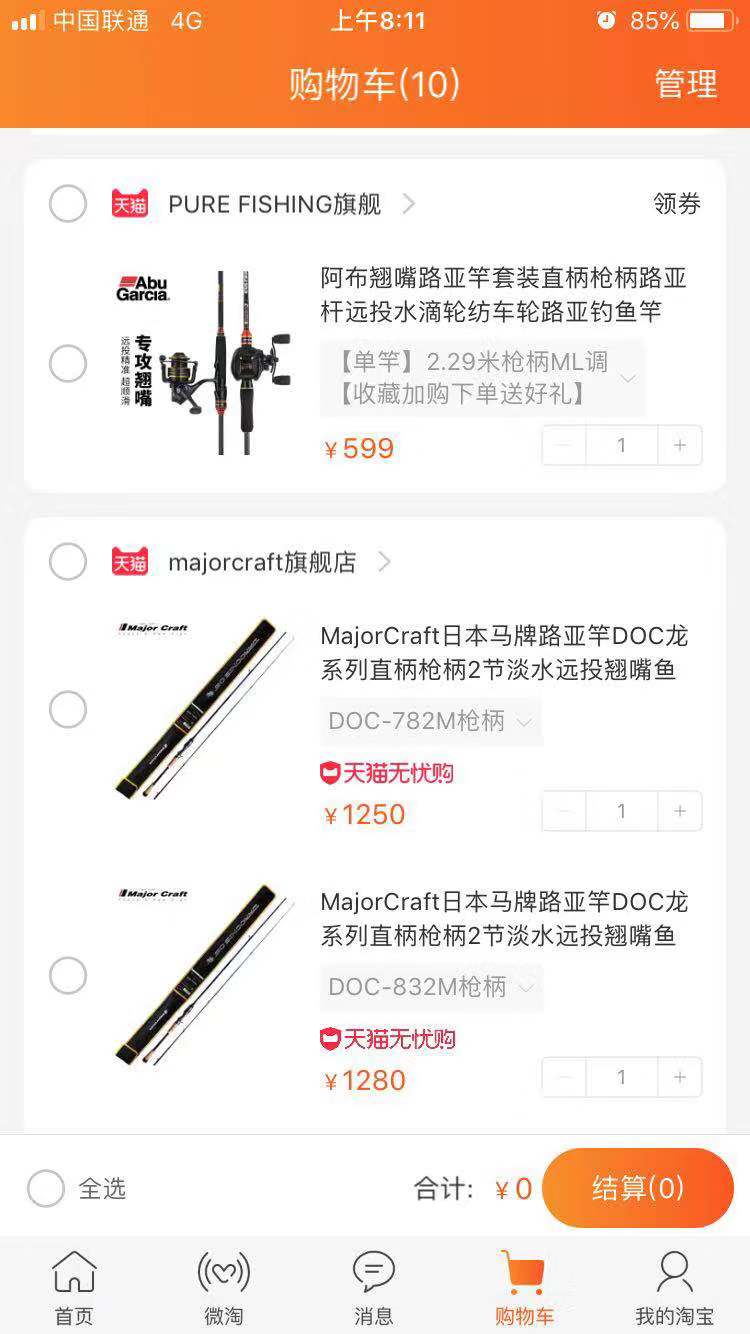Tap 领券 to claim store coupons
The width and height of the screenshot is (750, 1334).
pos(677,204)
